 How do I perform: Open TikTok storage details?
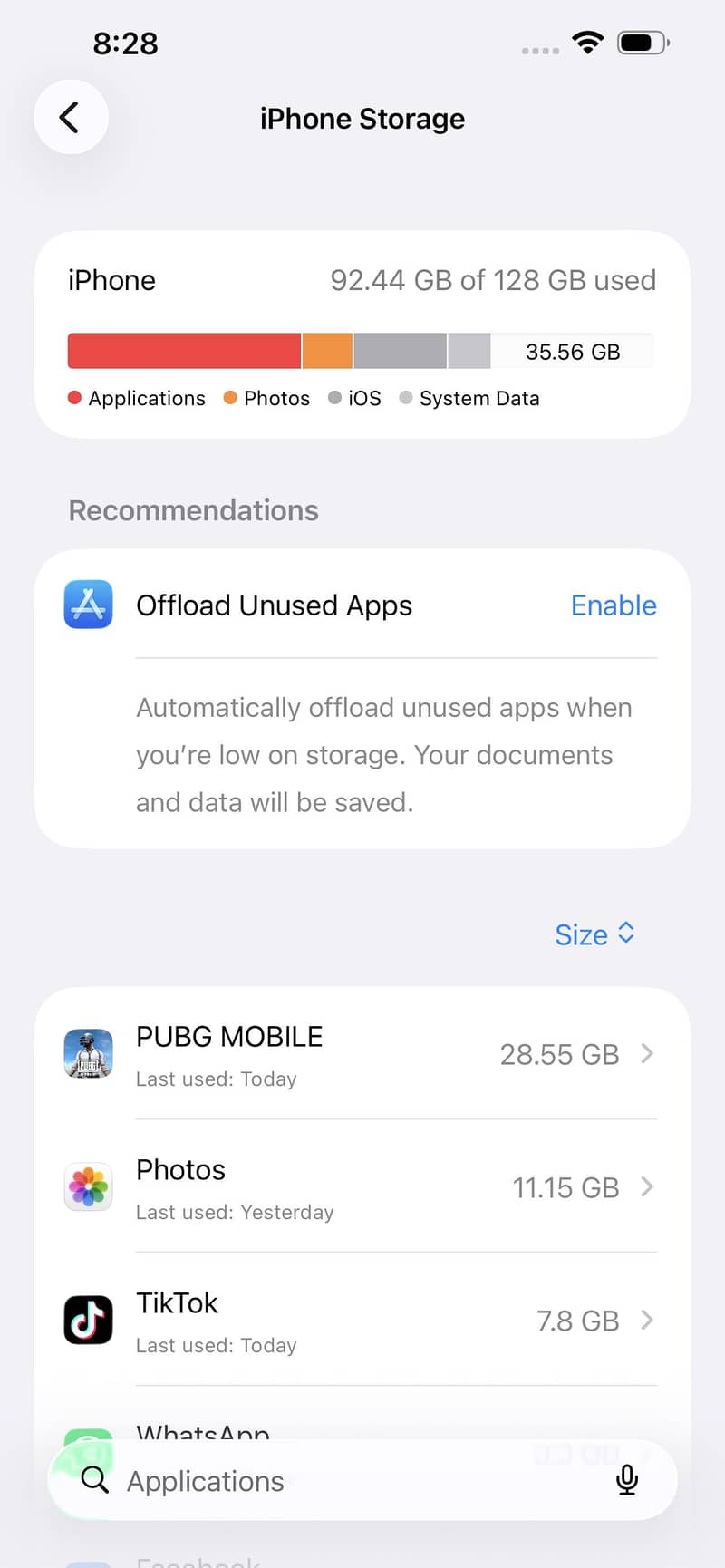[x=362, y=1320]
